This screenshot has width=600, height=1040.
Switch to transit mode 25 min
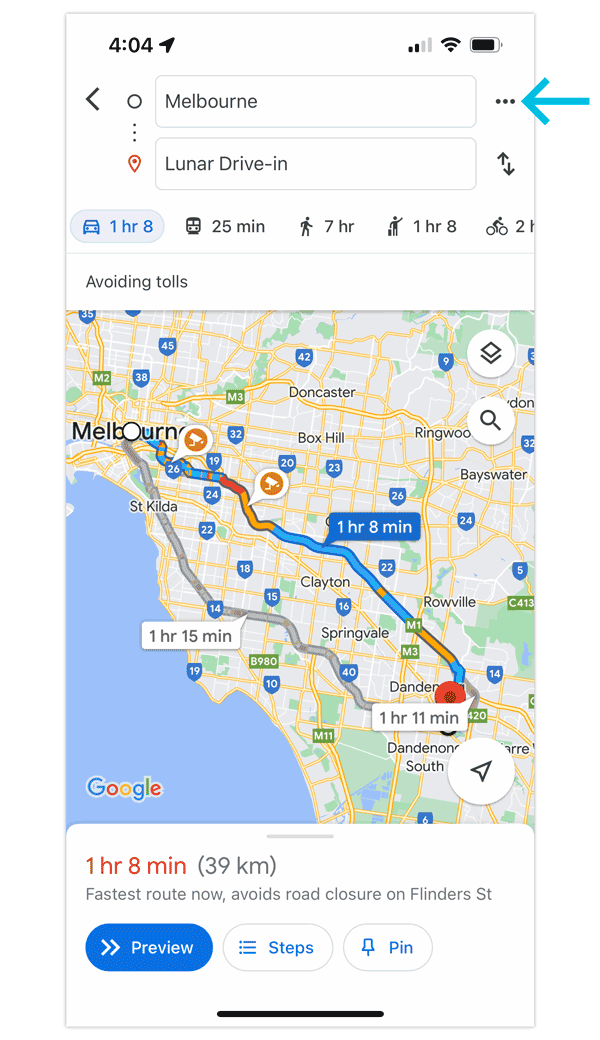tap(225, 227)
